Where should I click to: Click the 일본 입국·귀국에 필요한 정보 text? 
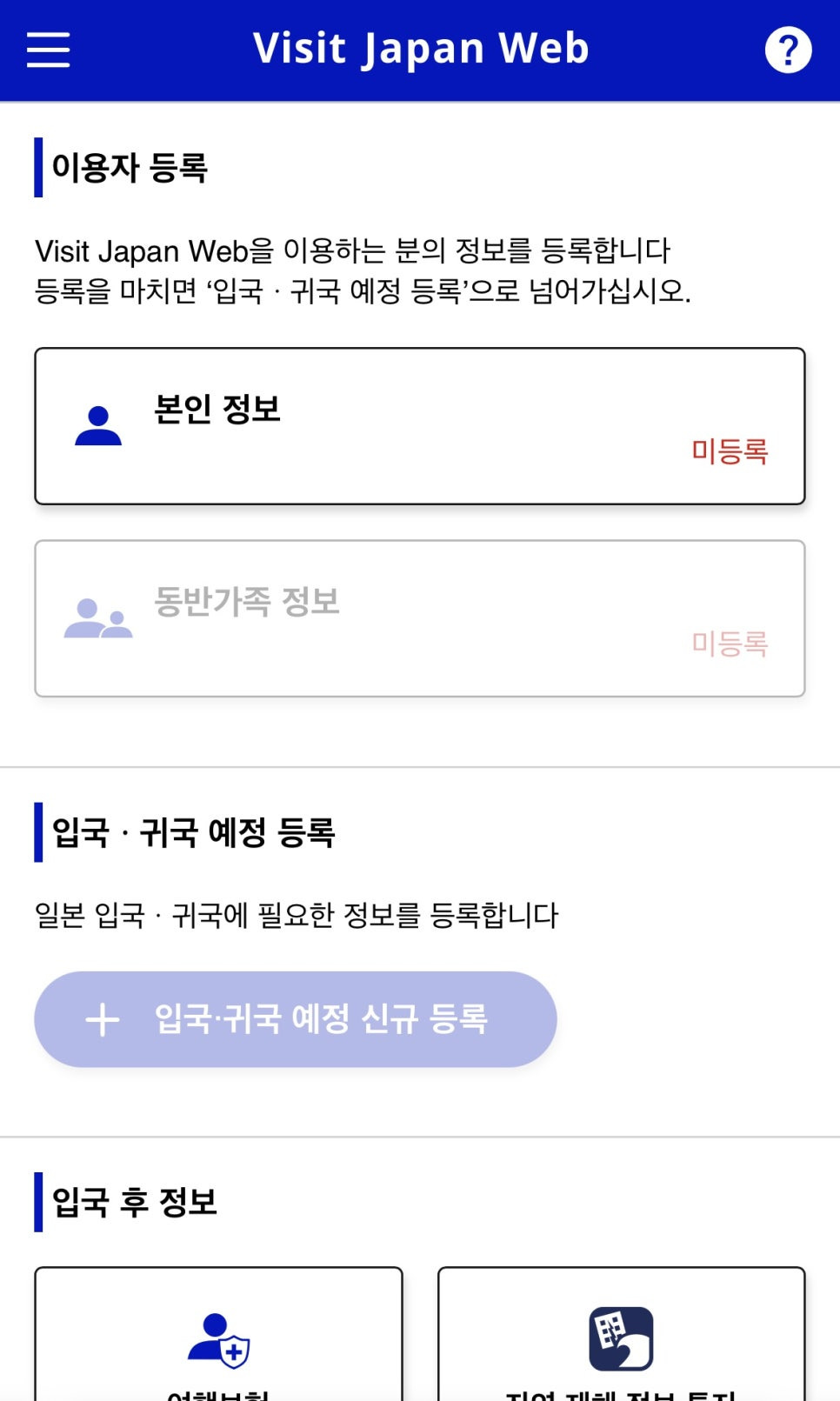(x=297, y=914)
